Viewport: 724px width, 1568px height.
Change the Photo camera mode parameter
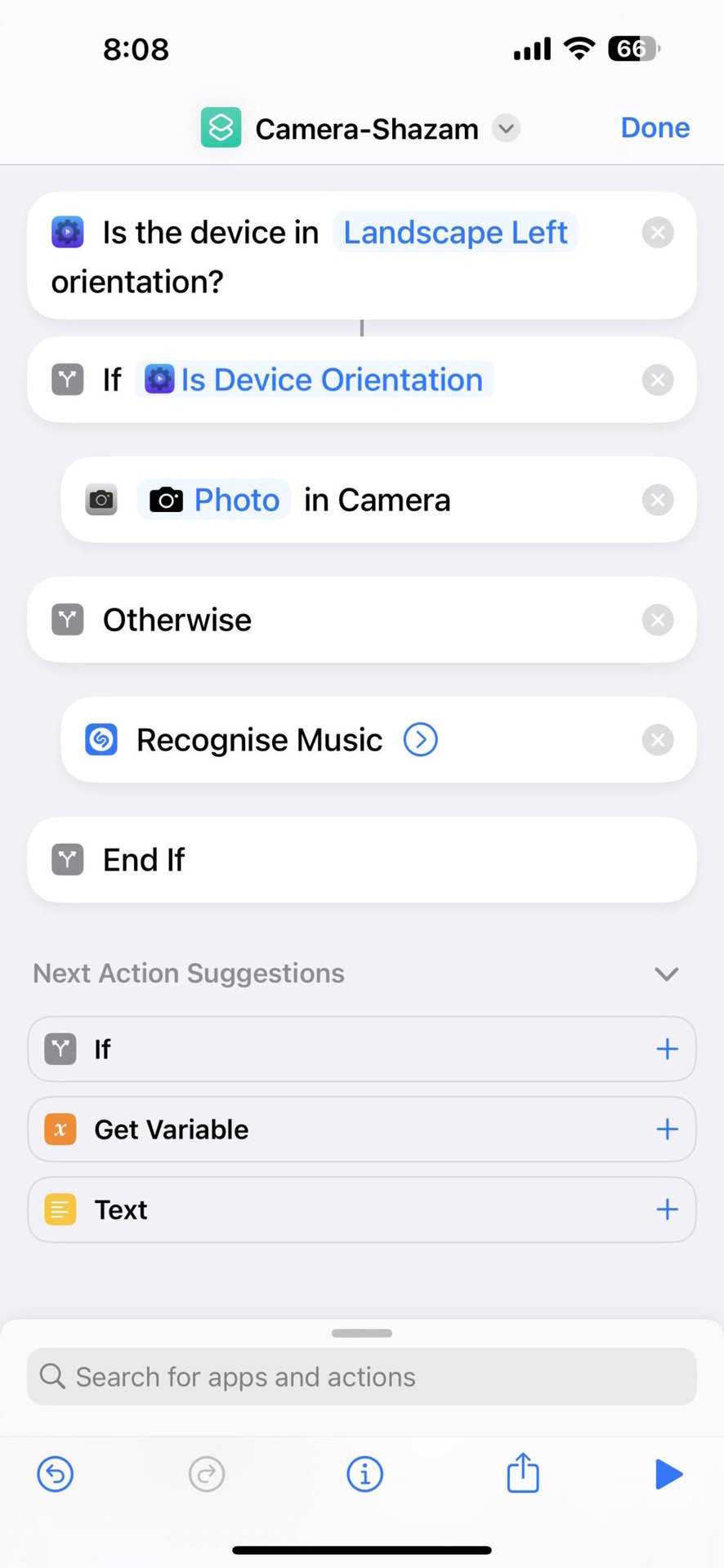[x=215, y=500]
